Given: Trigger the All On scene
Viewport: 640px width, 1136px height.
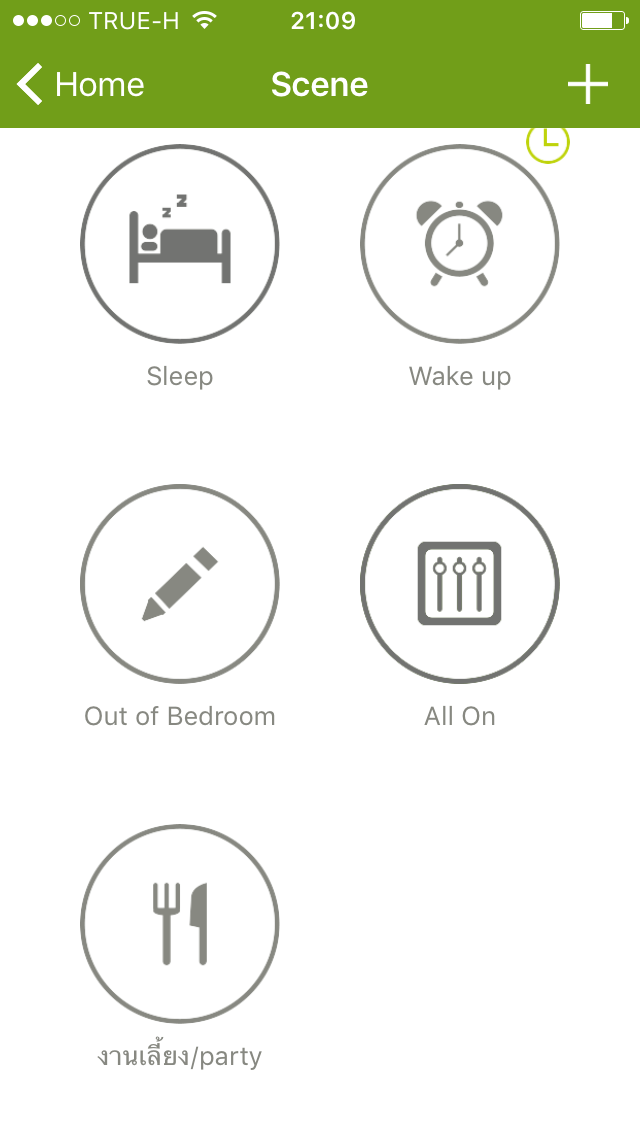Looking at the screenshot, I should 460,584.
